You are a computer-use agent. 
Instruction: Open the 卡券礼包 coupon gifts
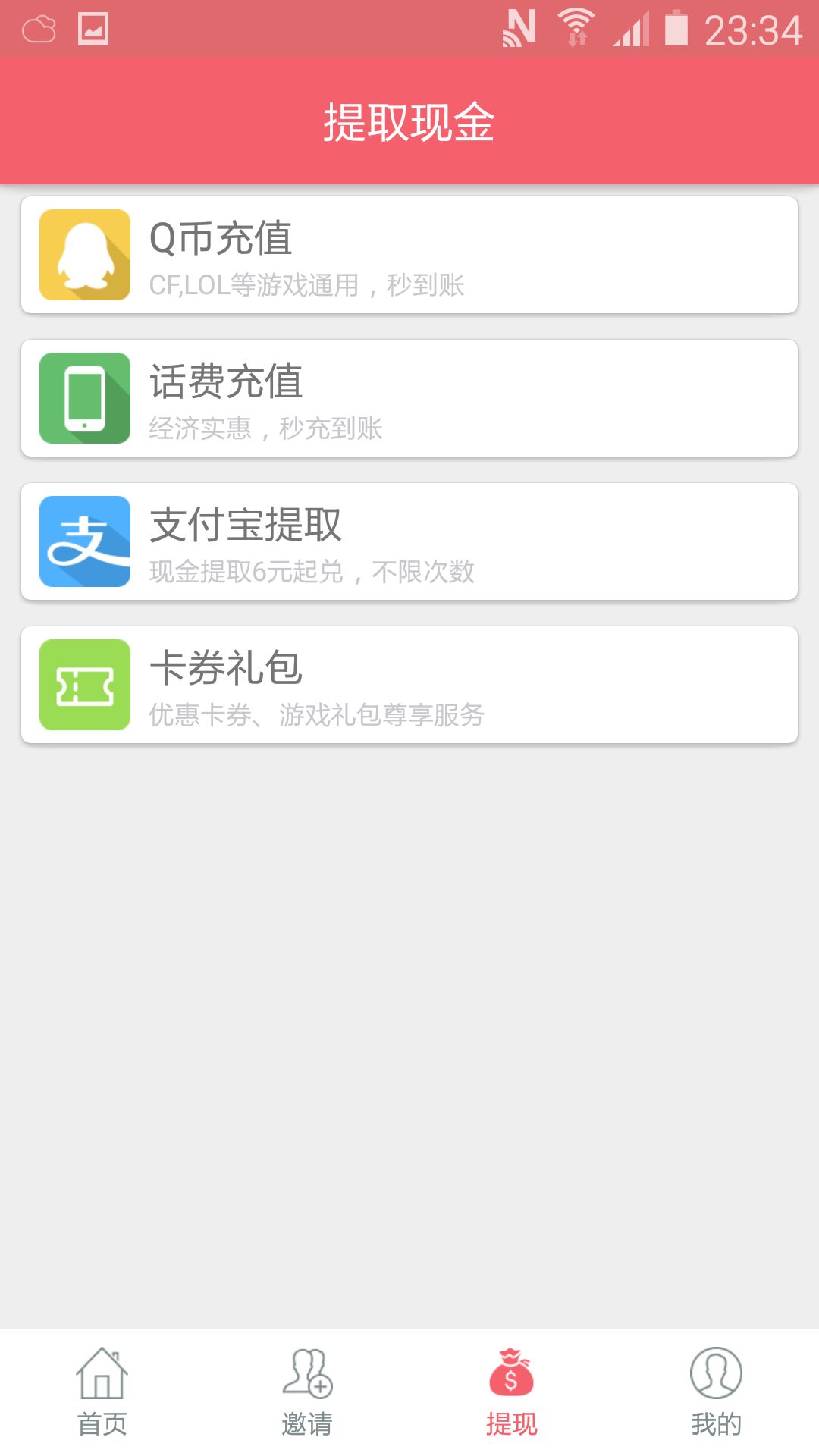point(409,685)
